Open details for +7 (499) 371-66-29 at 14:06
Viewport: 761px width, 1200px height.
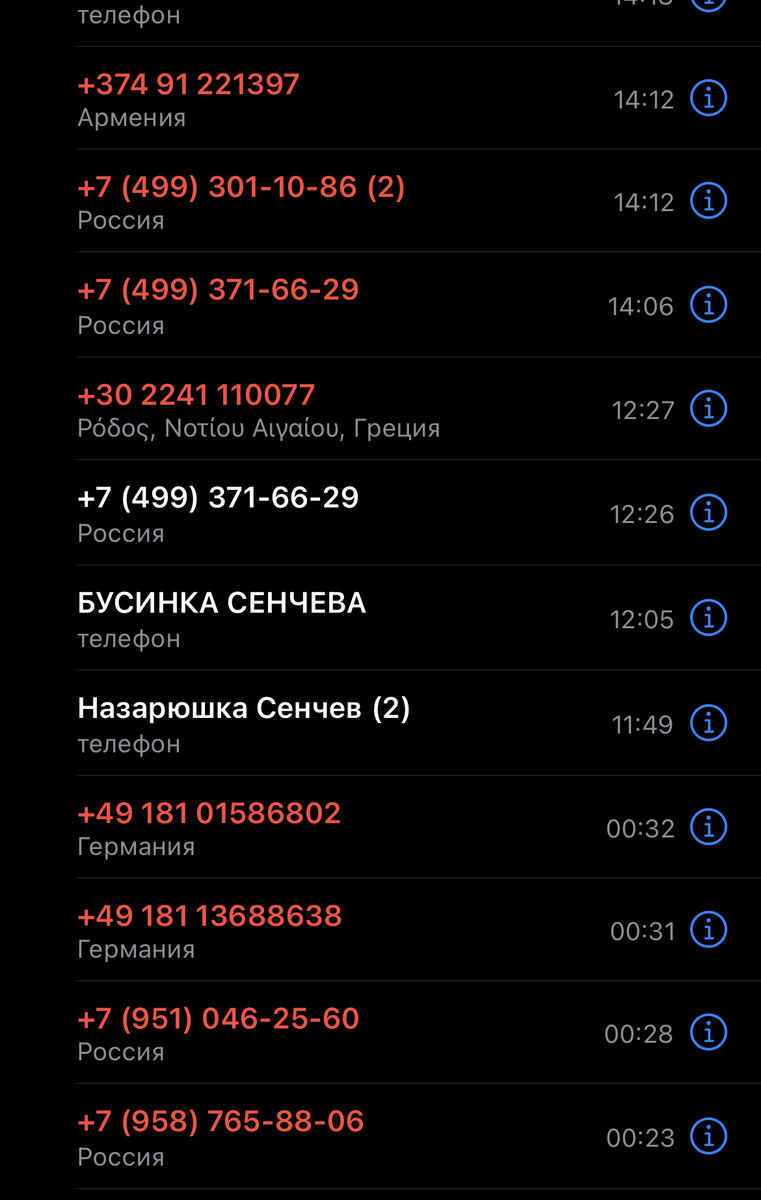coord(708,306)
